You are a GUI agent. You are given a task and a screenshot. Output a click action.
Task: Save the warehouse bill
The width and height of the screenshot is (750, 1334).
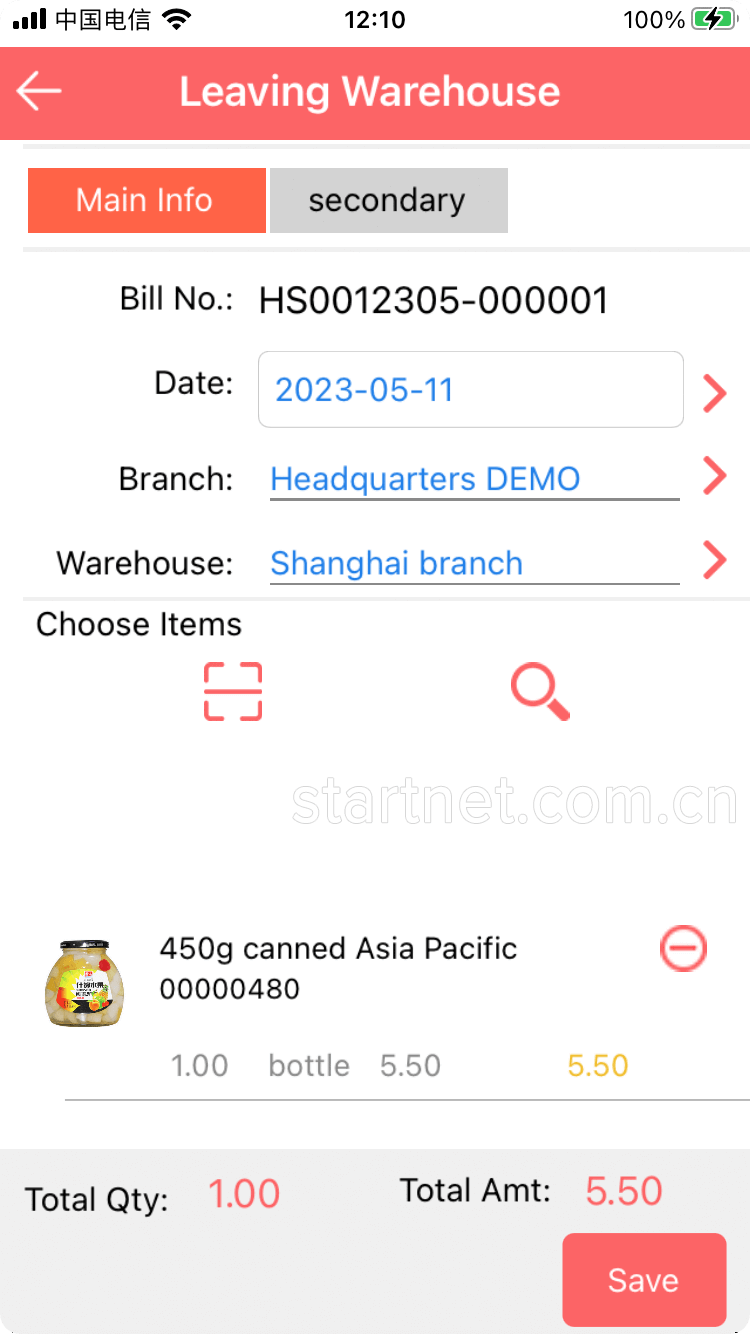point(643,1280)
